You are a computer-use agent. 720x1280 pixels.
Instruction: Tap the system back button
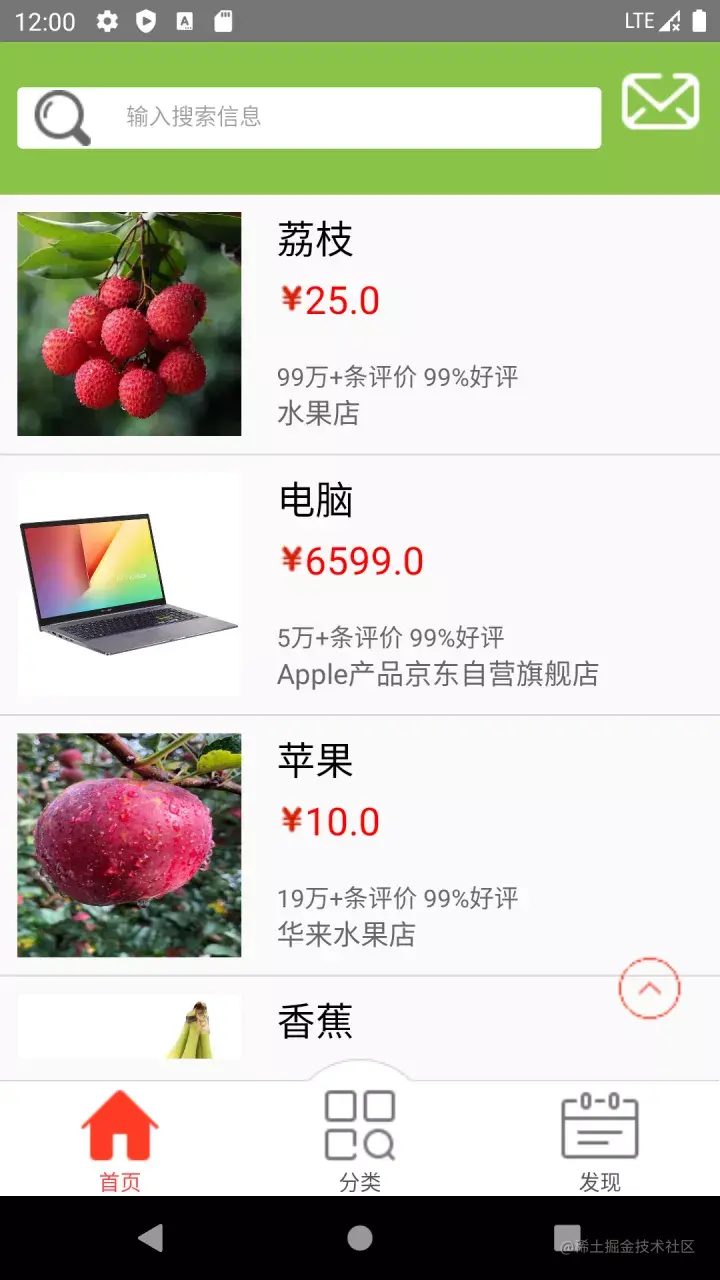pos(150,1238)
